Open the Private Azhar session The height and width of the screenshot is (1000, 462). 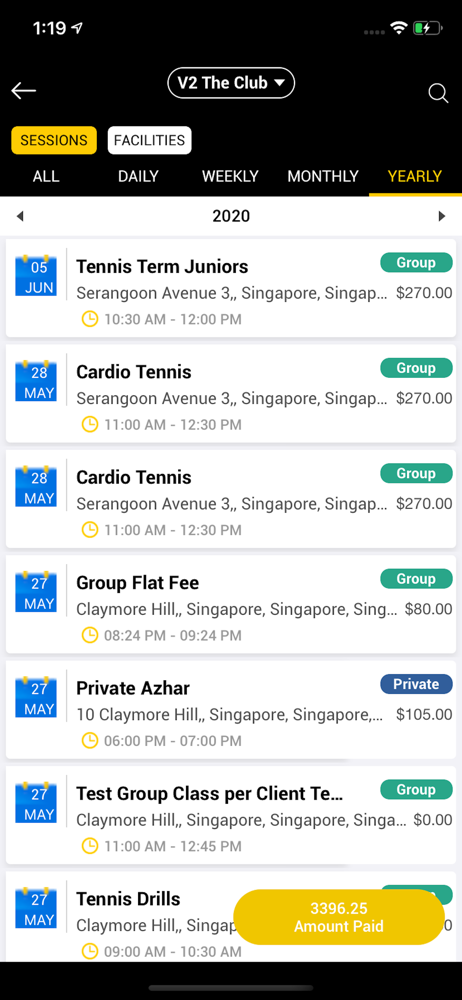click(231, 710)
